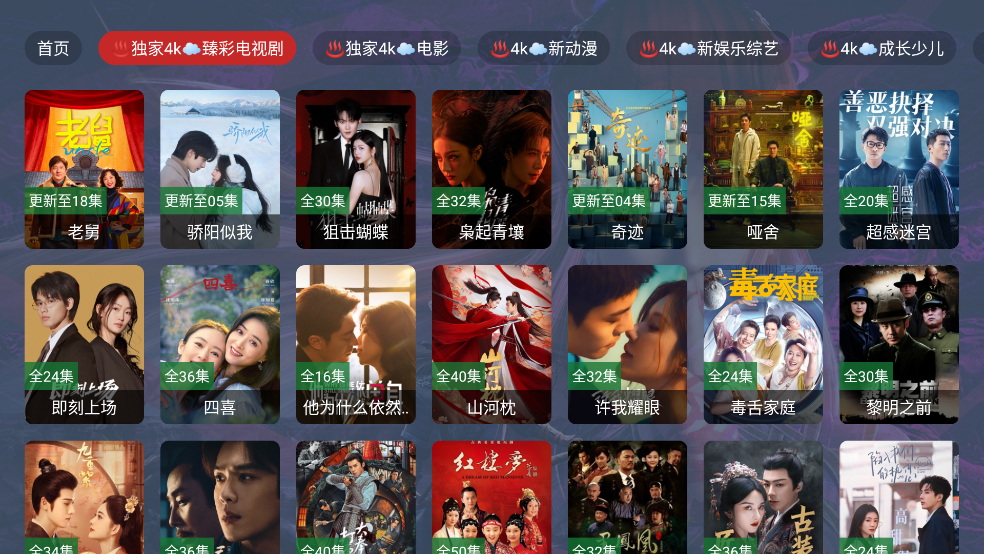Select the show 毒舌家庭
Viewport: 984px width, 554px height.
[x=763, y=343]
